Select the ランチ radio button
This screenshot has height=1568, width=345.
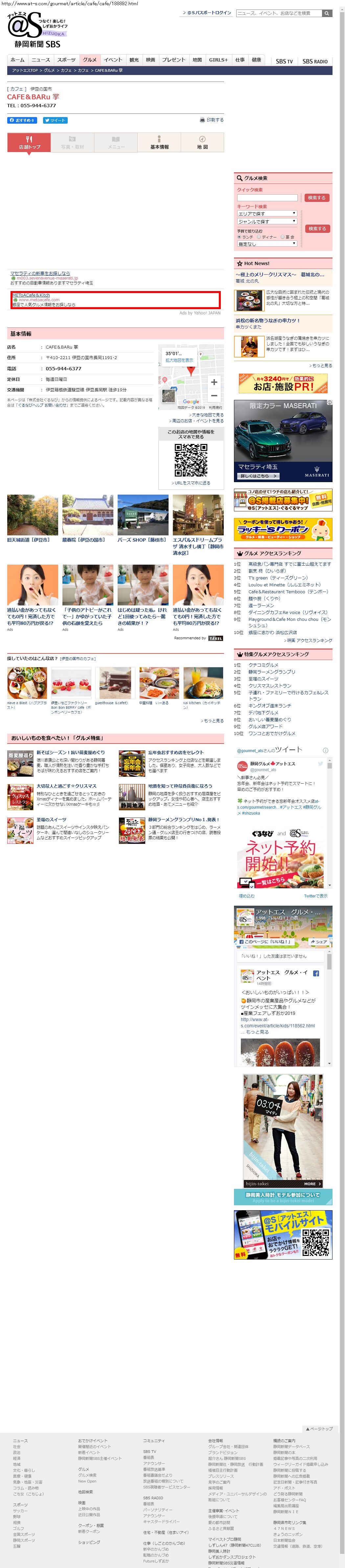coord(239,237)
